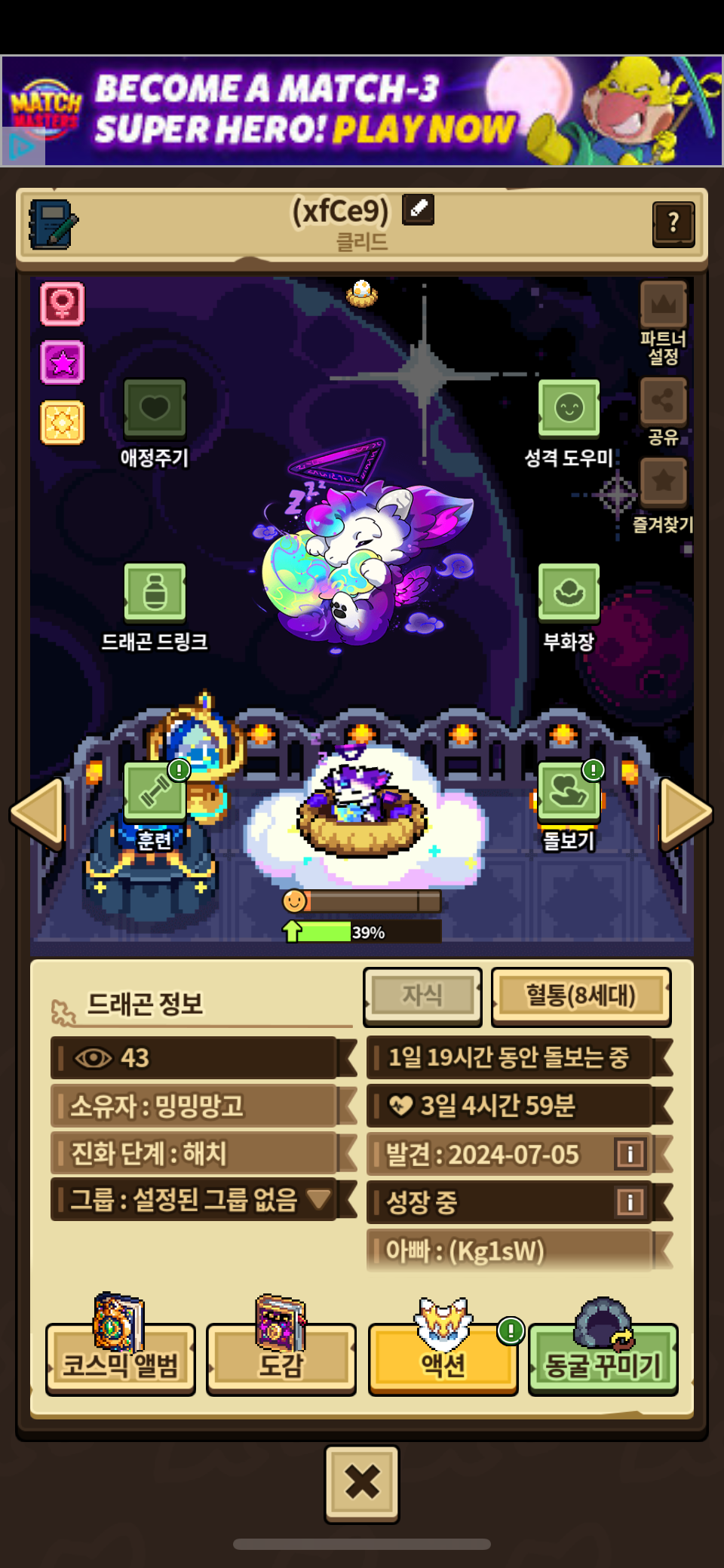The image size is (724, 1568).
Task: Start 훈련 training
Action: [155, 792]
